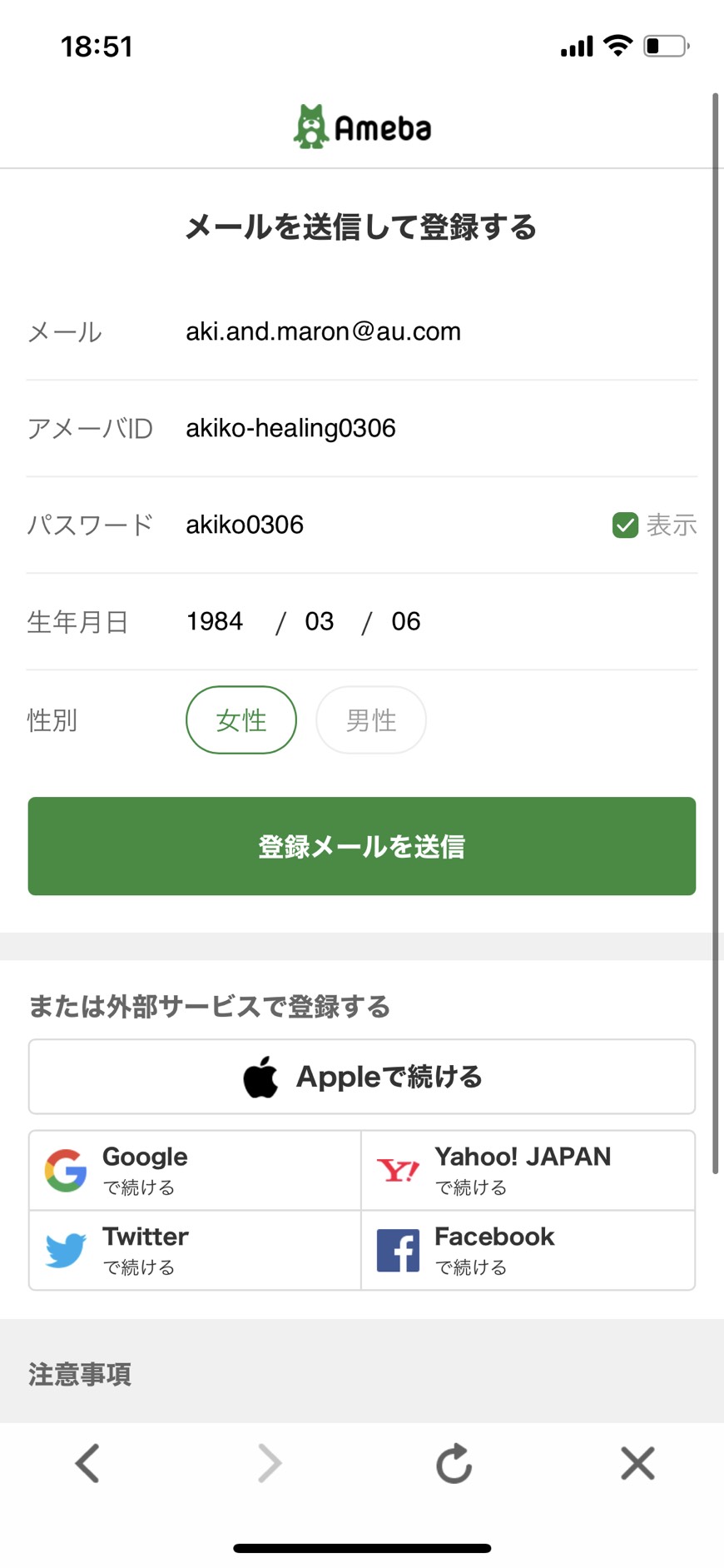The width and height of the screenshot is (724, 1568).
Task: Continue with Yahoo! JAPAN
Action: [528, 1170]
